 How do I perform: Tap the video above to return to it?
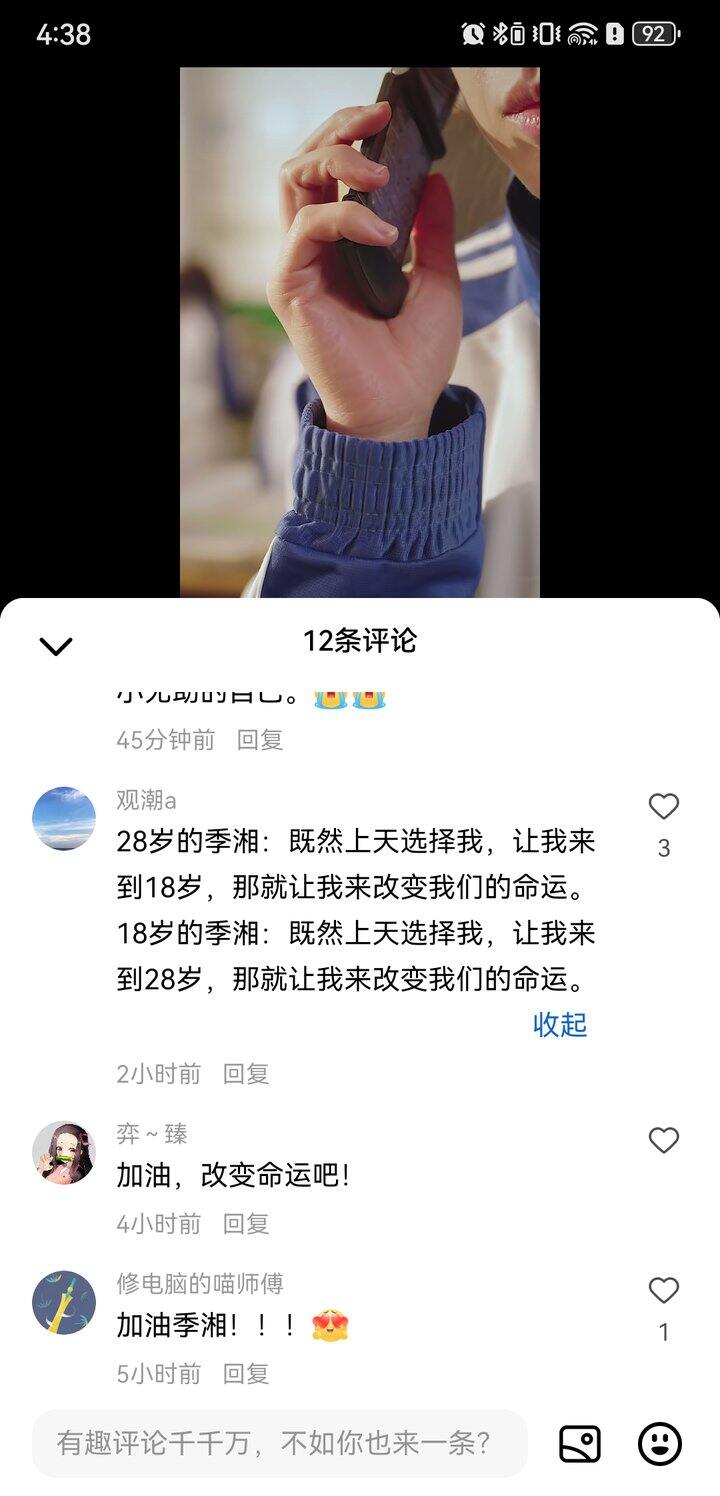pyautogui.click(x=360, y=330)
